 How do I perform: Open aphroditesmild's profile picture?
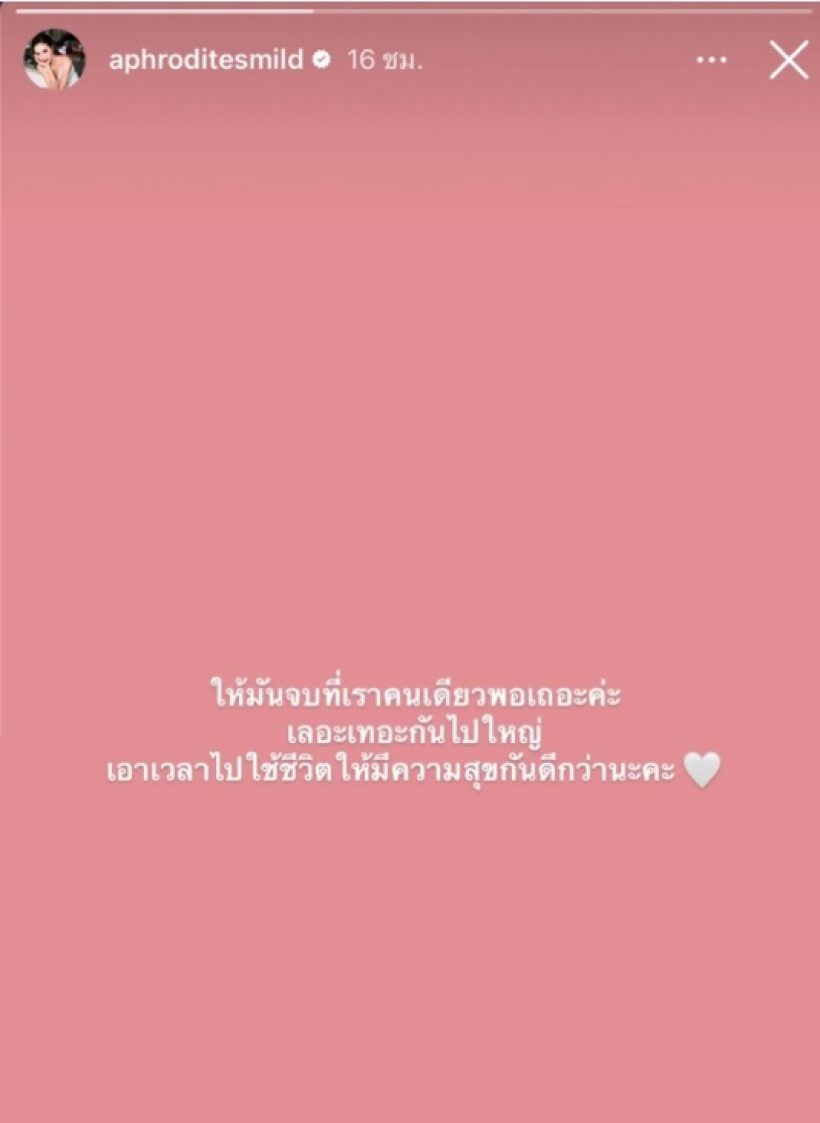click(54, 60)
